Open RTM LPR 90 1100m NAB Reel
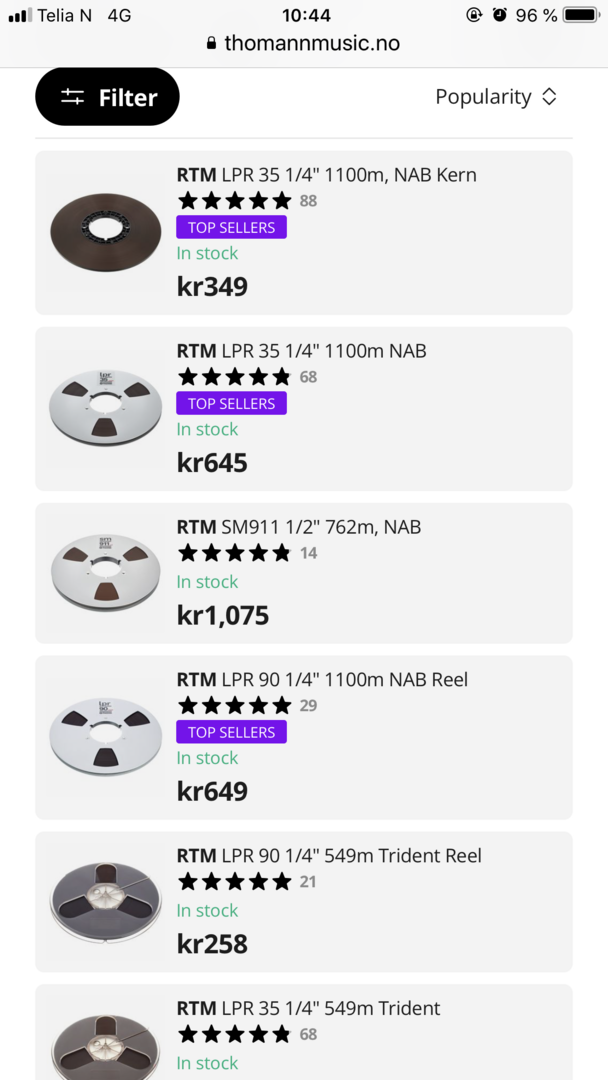 [322, 680]
